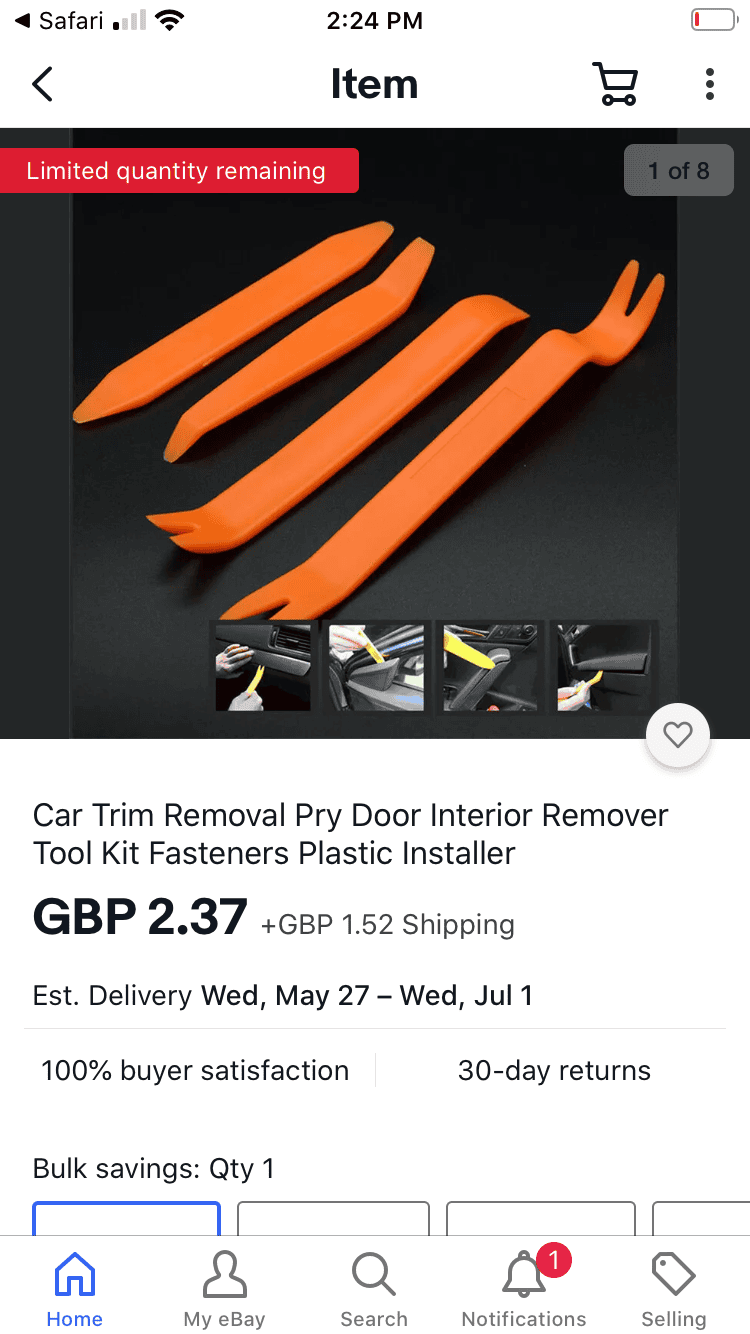The height and width of the screenshot is (1334, 750).
Task: Add item to watchlist with heart icon
Action: [x=678, y=736]
